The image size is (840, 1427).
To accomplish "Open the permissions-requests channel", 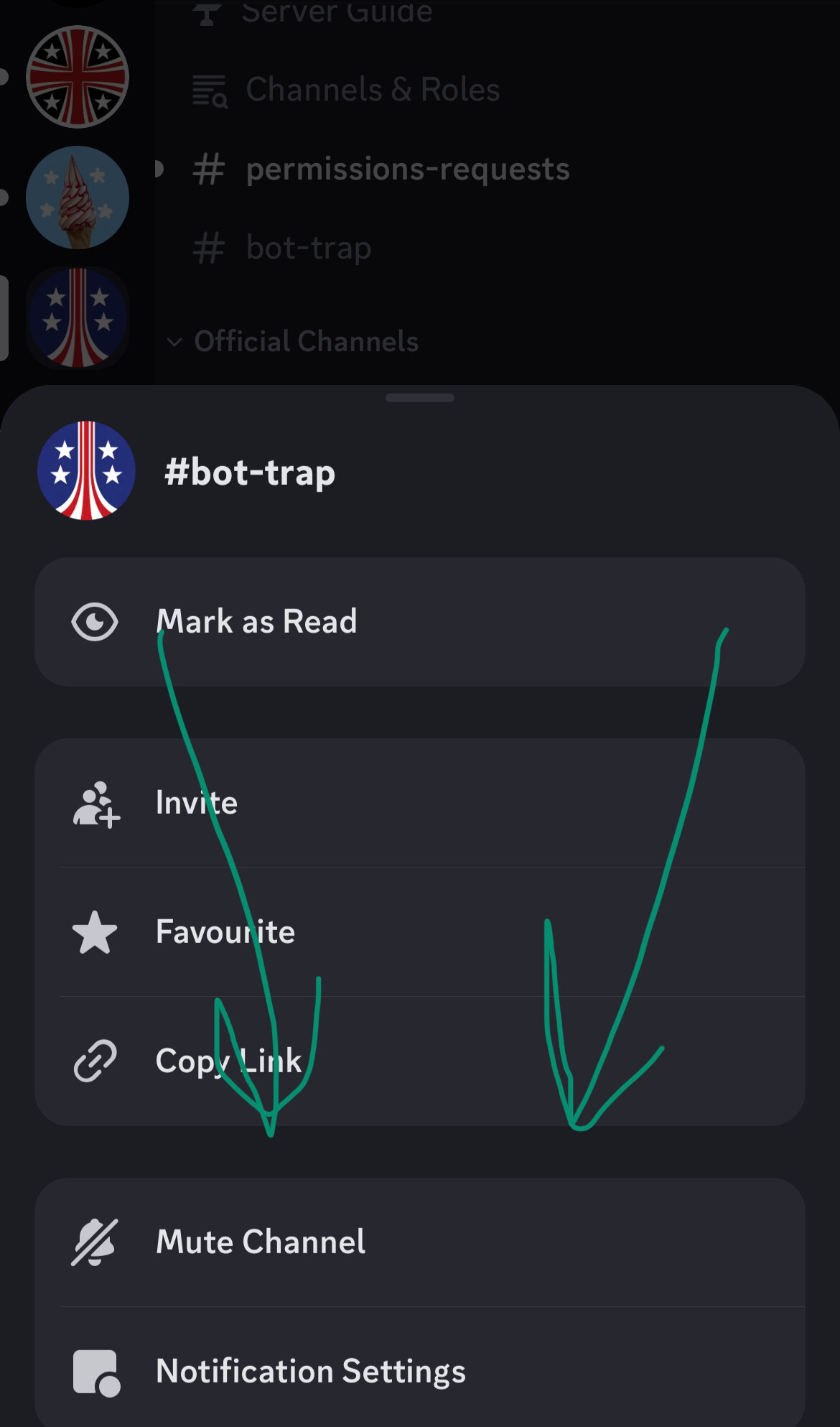I will [x=408, y=169].
